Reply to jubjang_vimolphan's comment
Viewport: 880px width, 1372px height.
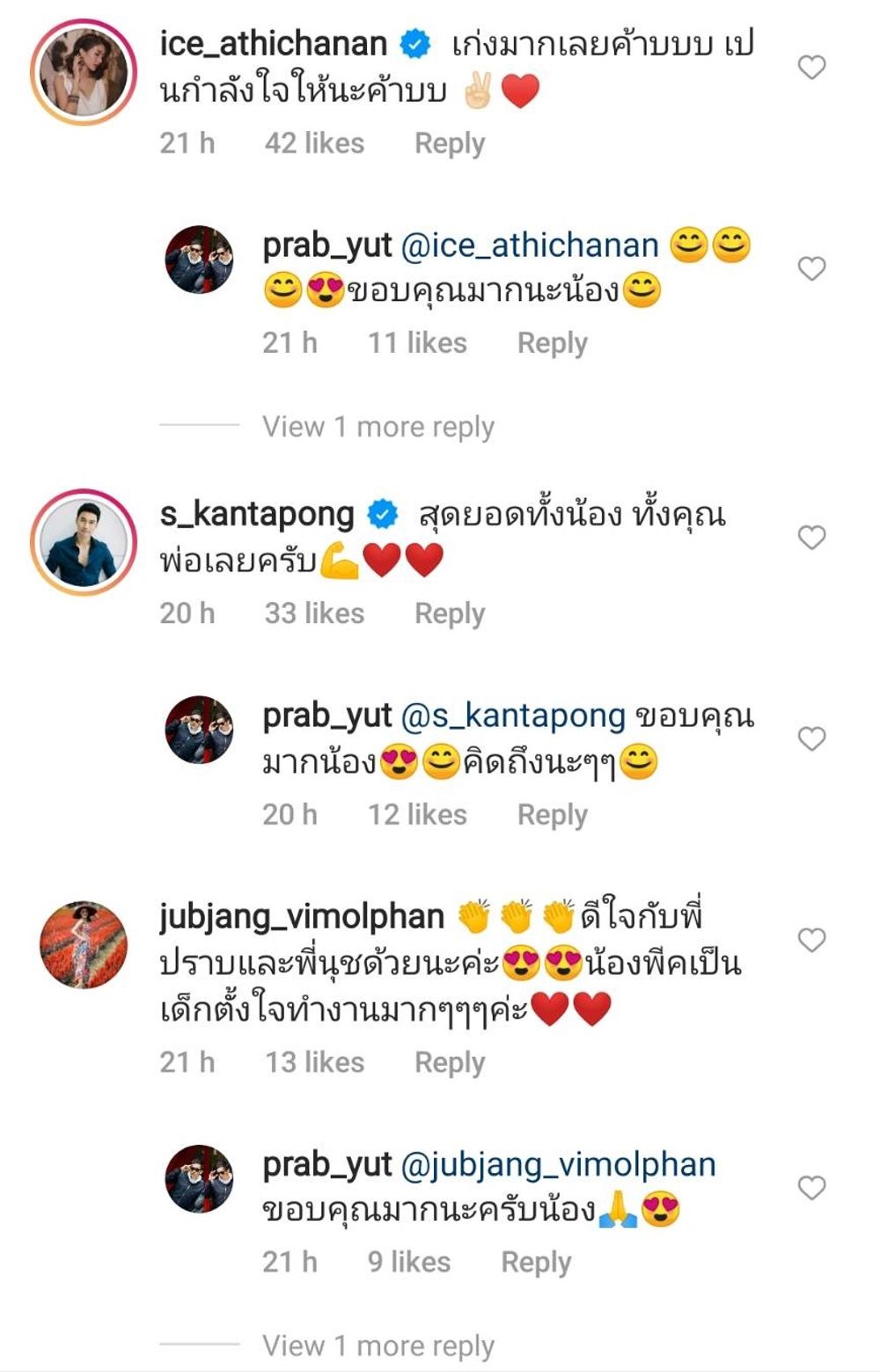coord(450,1063)
